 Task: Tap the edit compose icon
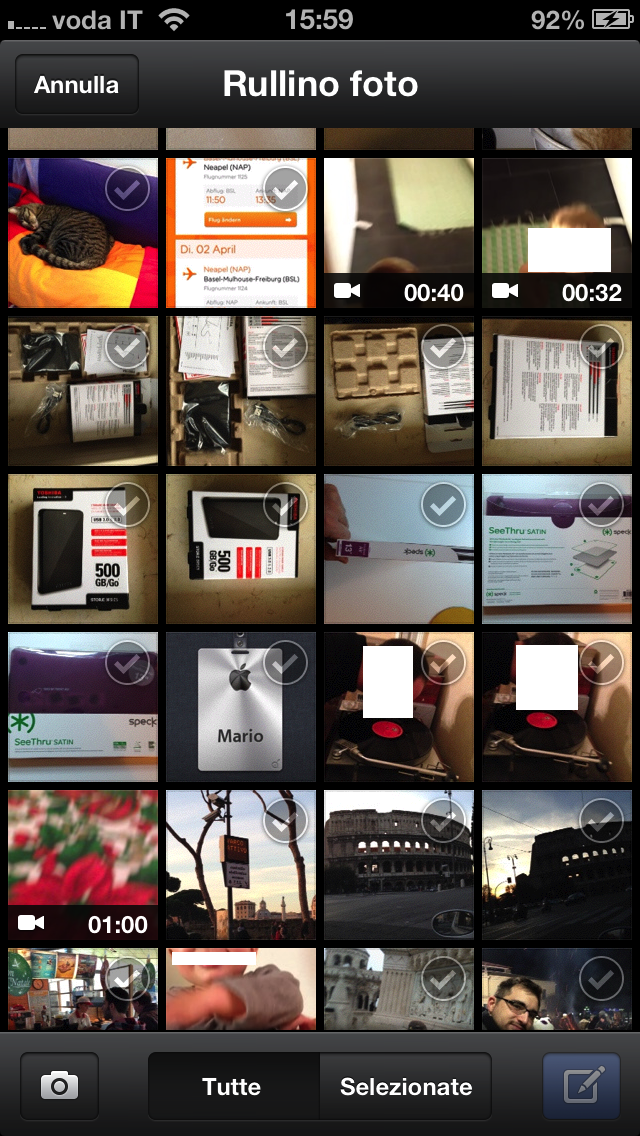(582, 1085)
